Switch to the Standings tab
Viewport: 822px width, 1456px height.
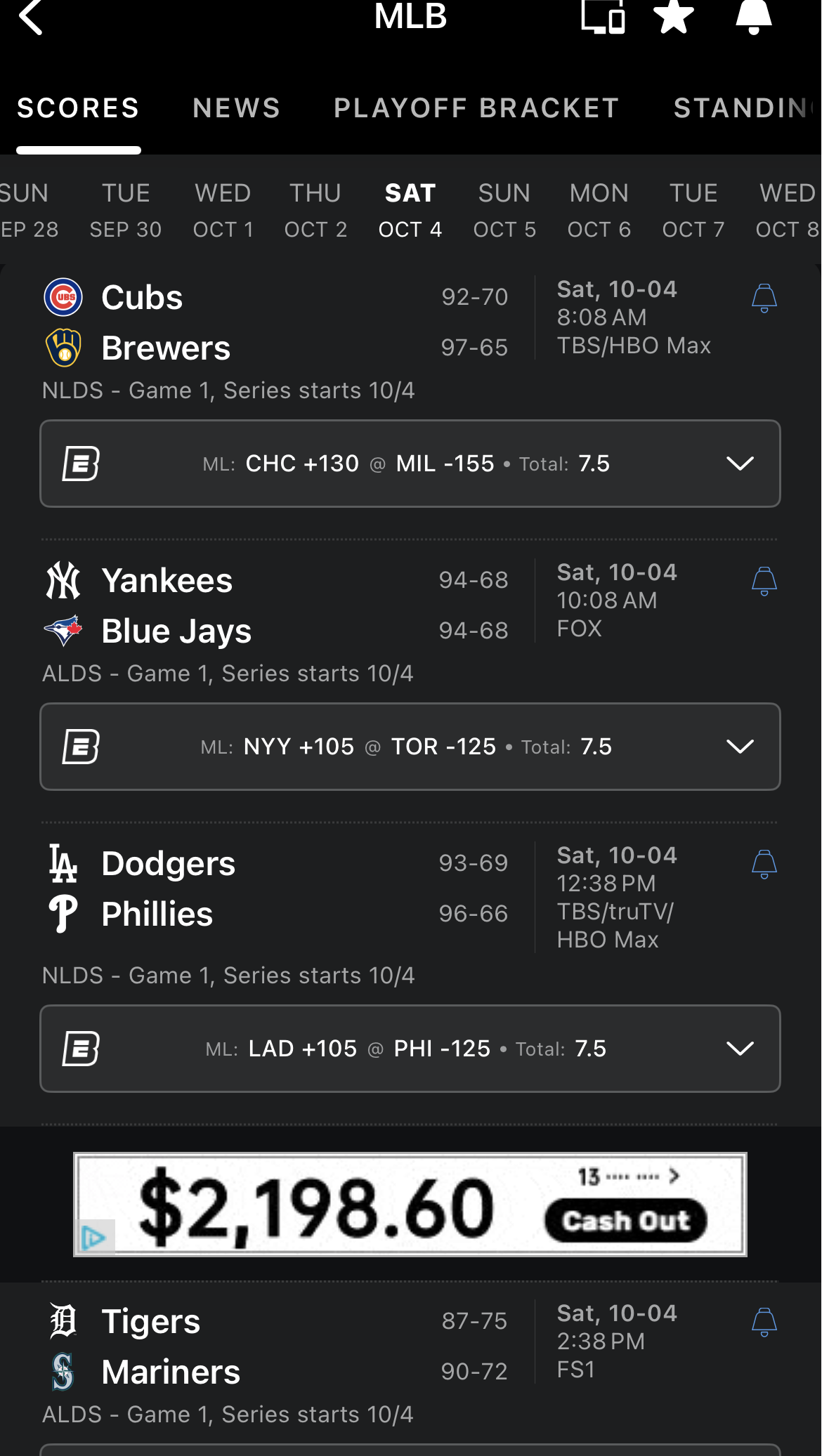[745, 108]
